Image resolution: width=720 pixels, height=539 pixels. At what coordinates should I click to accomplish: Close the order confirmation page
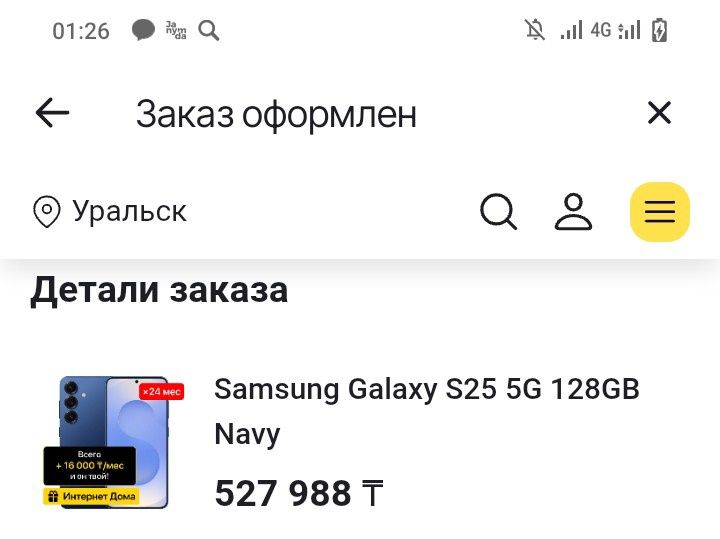click(659, 113)
